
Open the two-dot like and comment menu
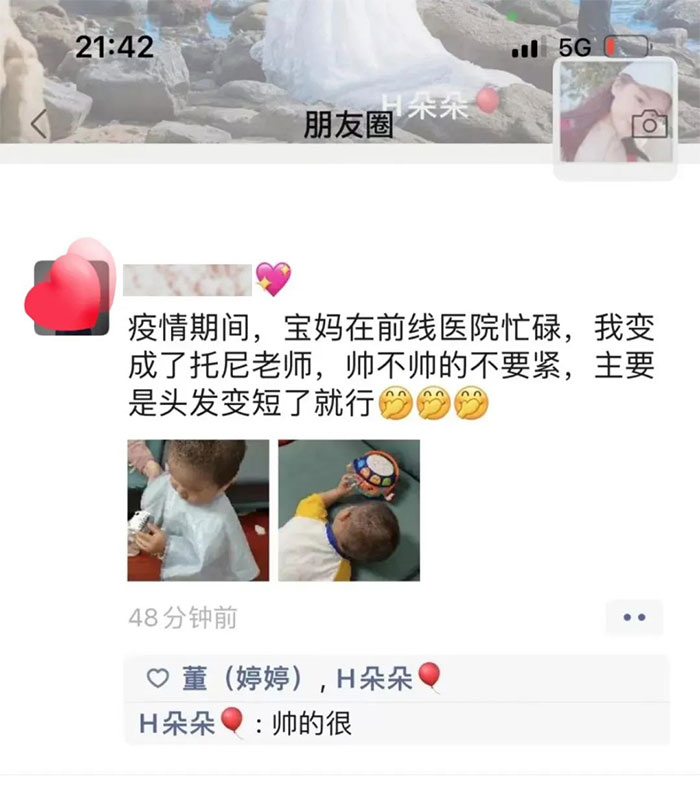(633, 618)
